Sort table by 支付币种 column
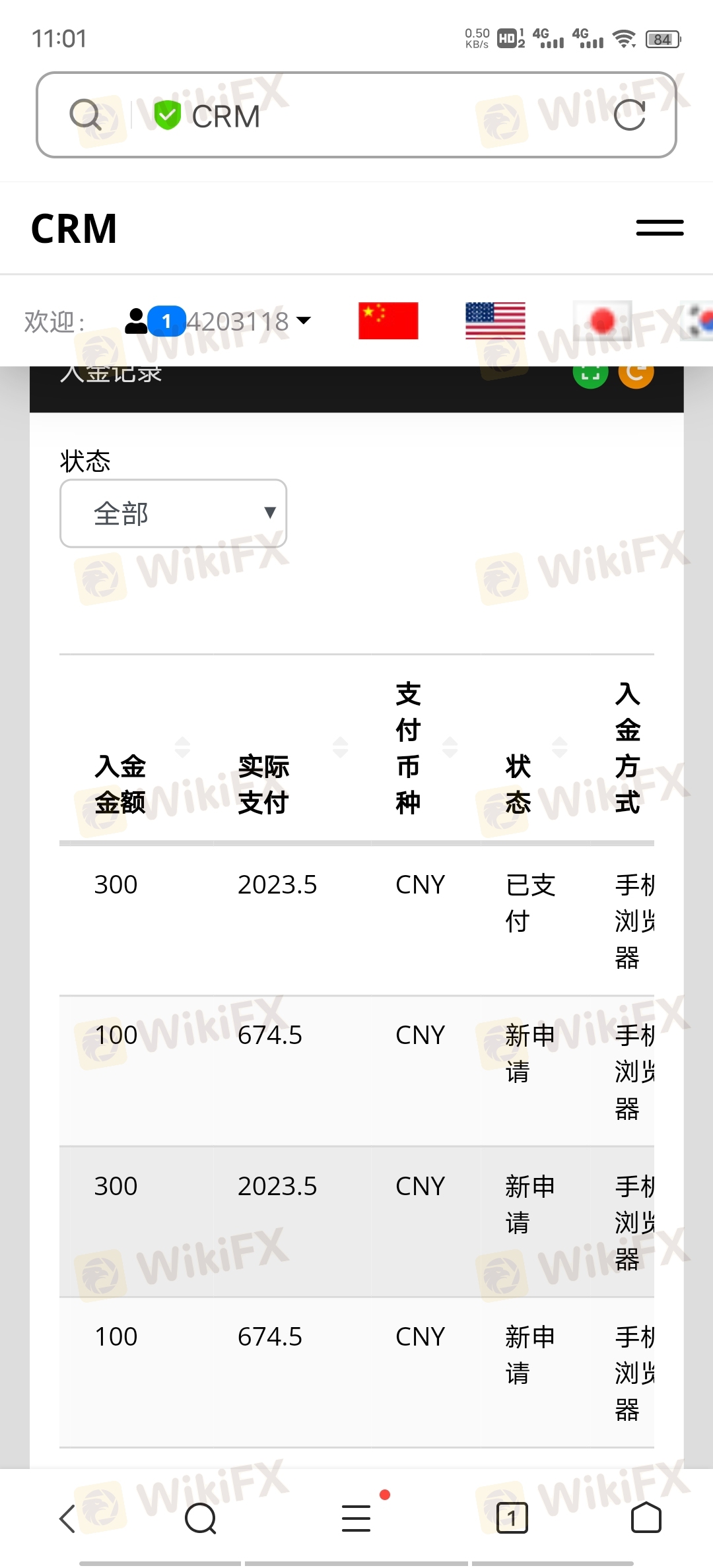 point(426,748)
